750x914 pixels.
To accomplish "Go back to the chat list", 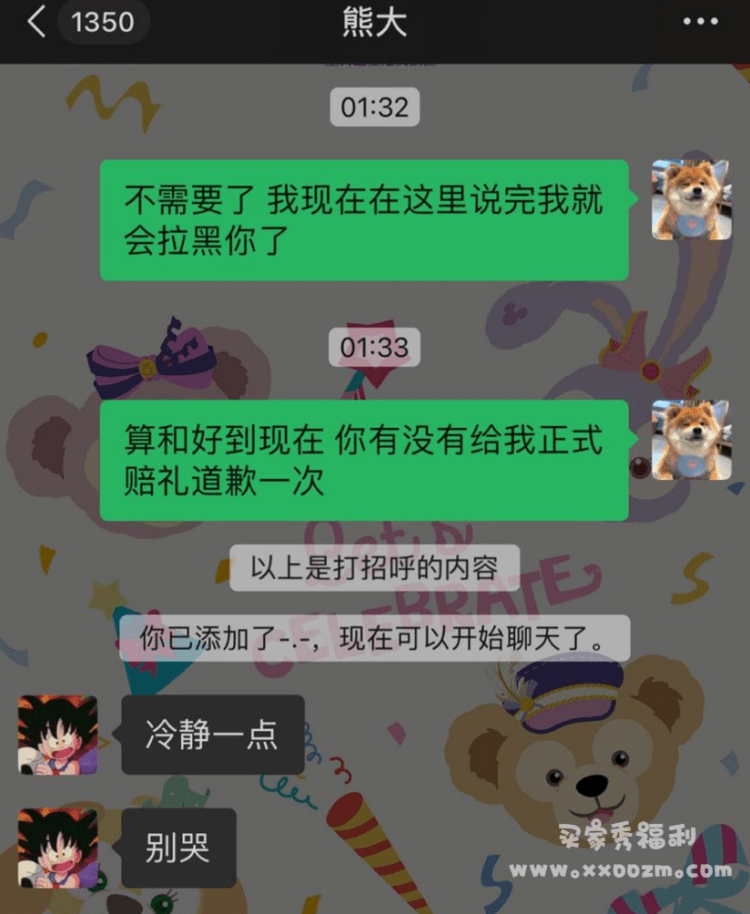I will [x=38, y=23].
